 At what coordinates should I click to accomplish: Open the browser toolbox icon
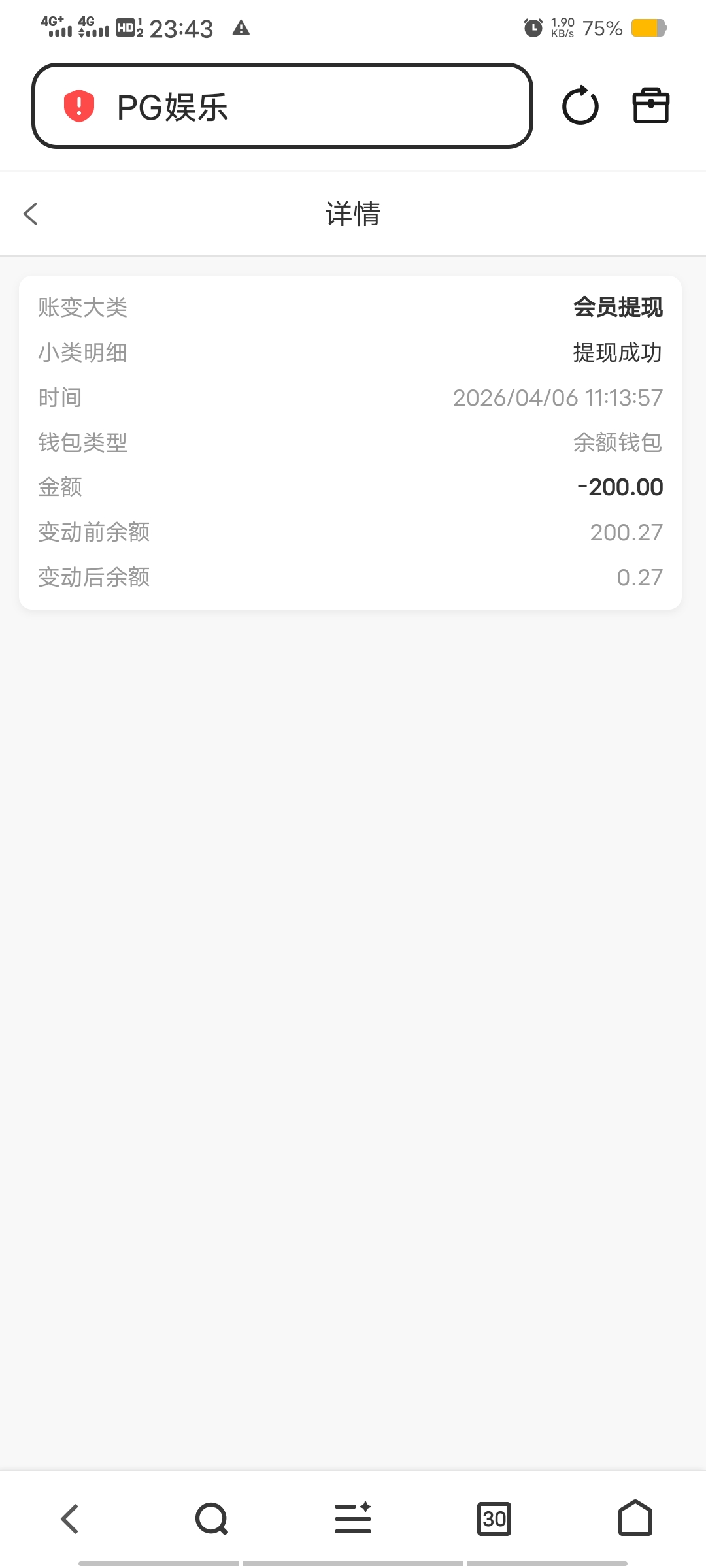tap(650, 106)
